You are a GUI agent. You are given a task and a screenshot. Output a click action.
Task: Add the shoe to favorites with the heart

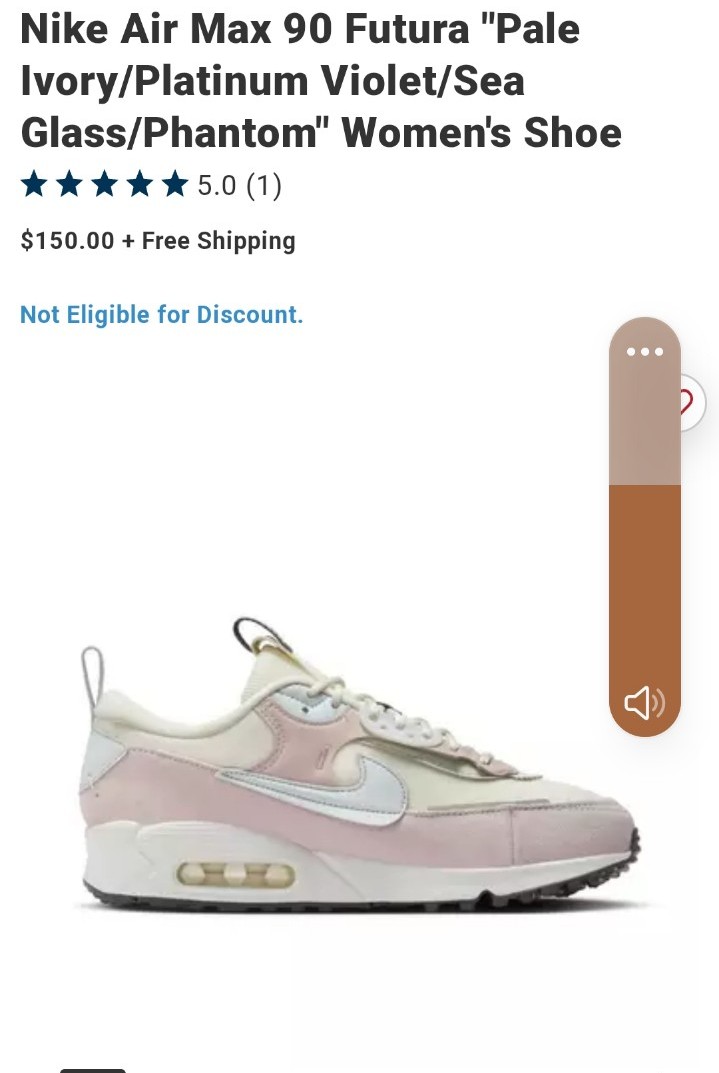coord(692,404)
